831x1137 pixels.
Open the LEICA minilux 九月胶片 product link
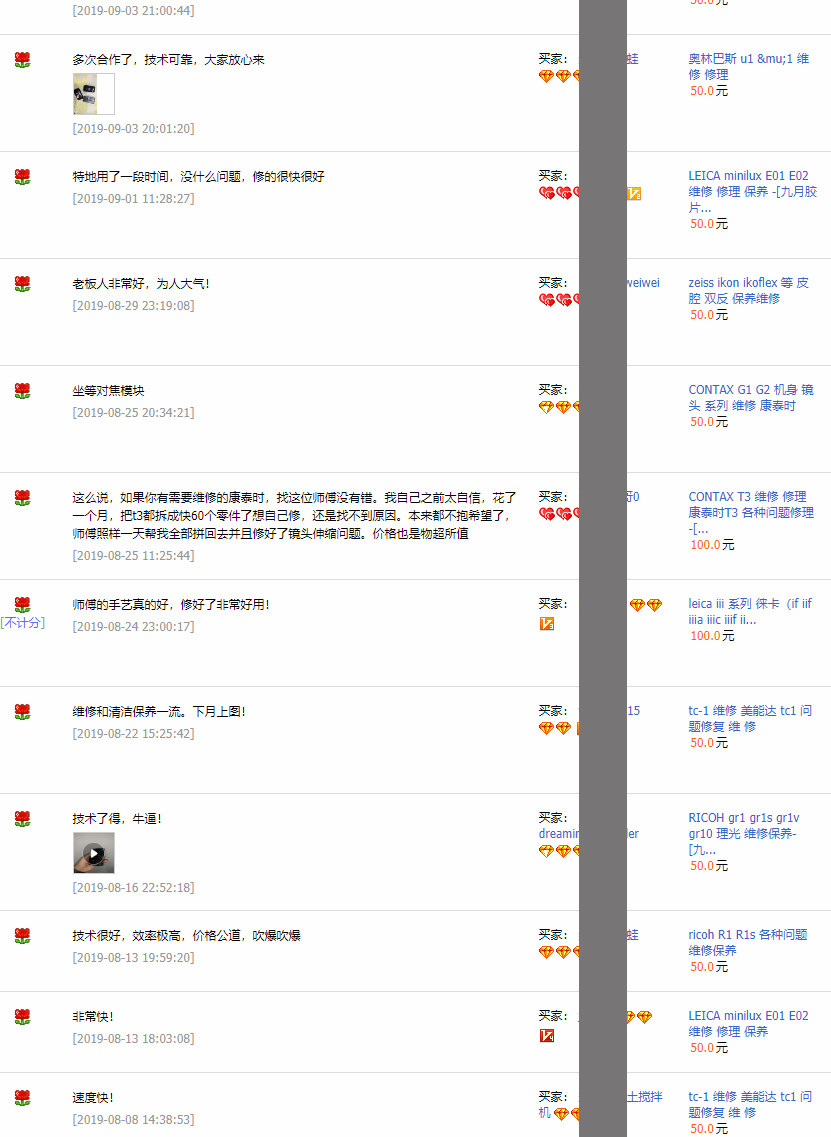(753, 191)
